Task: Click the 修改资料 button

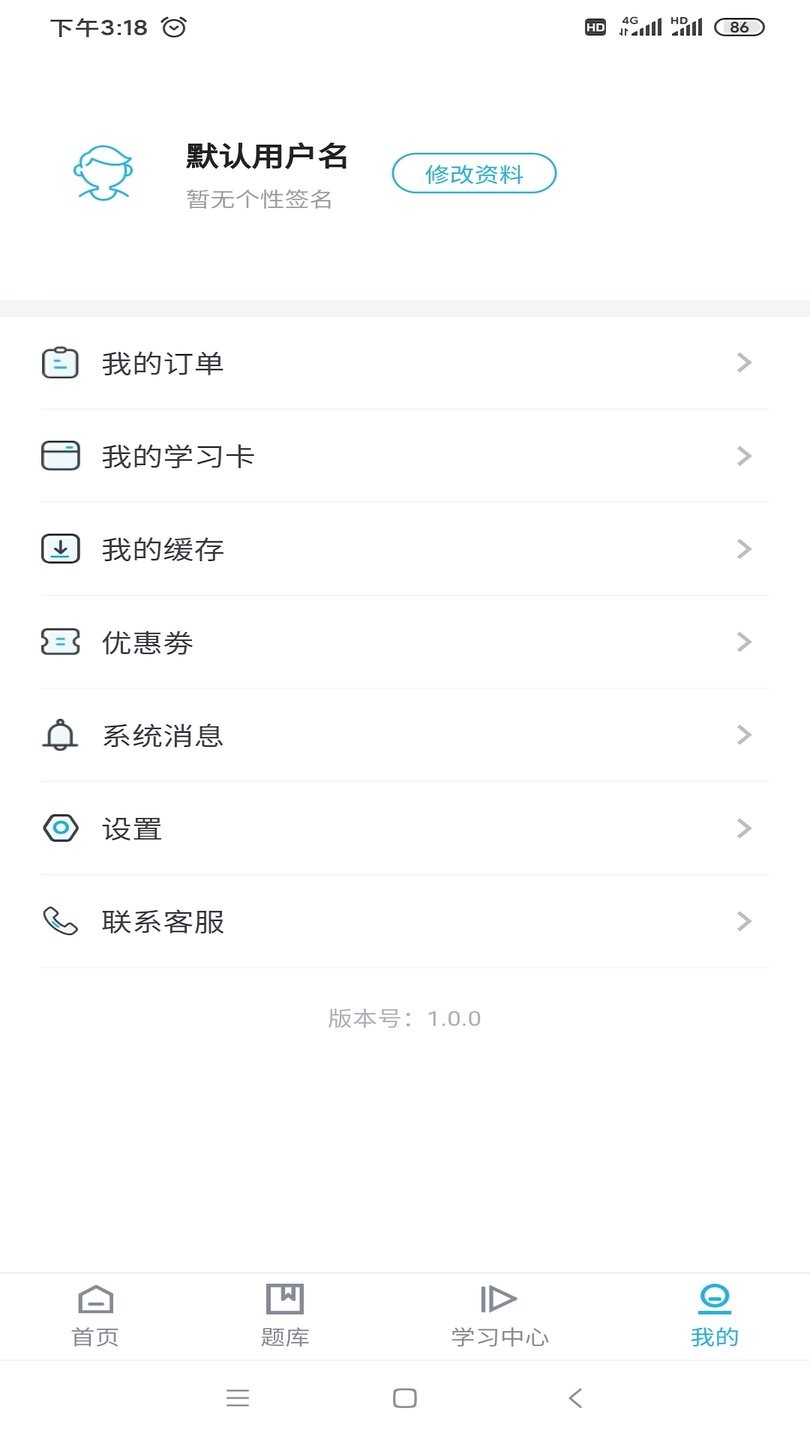Action: (474, 173)
